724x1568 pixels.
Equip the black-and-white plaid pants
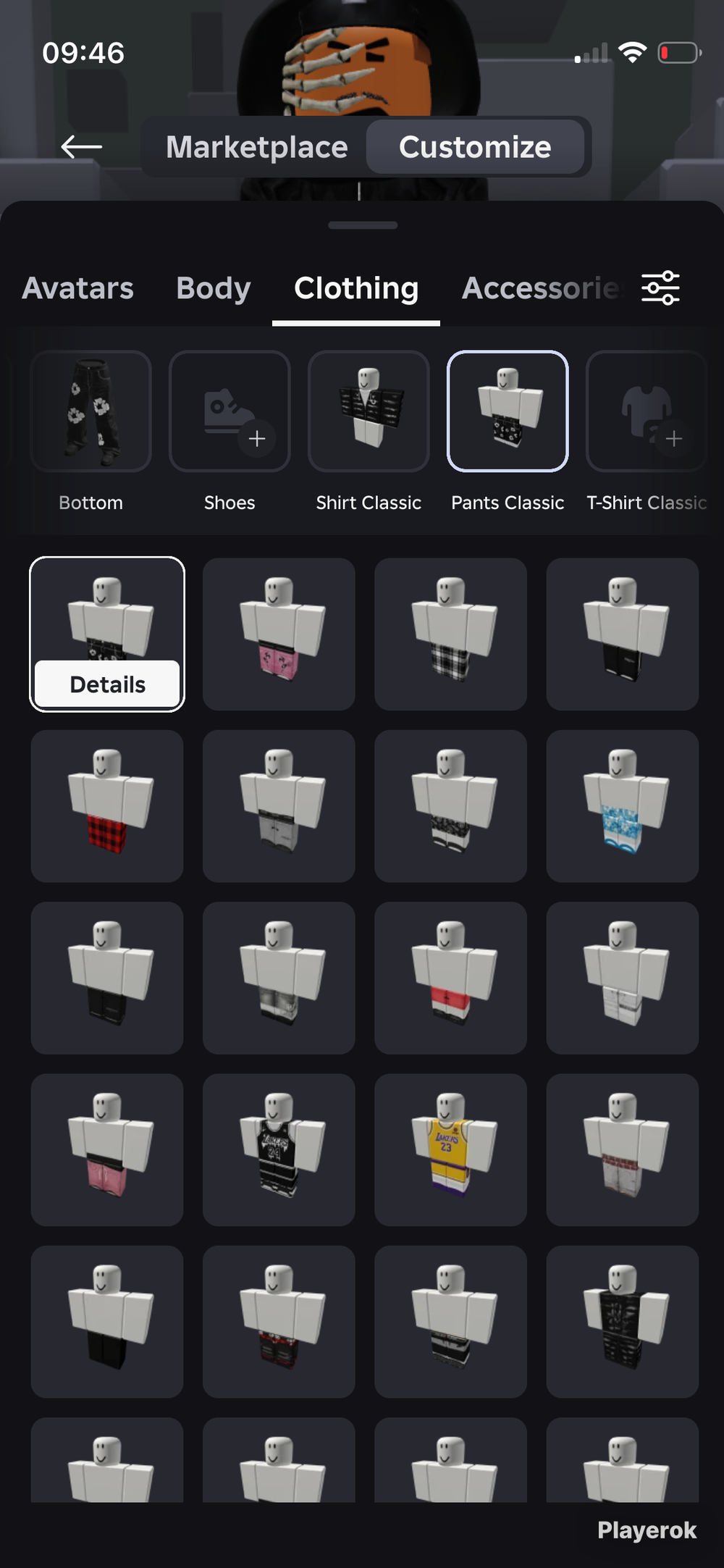click(x=450, y=634)
